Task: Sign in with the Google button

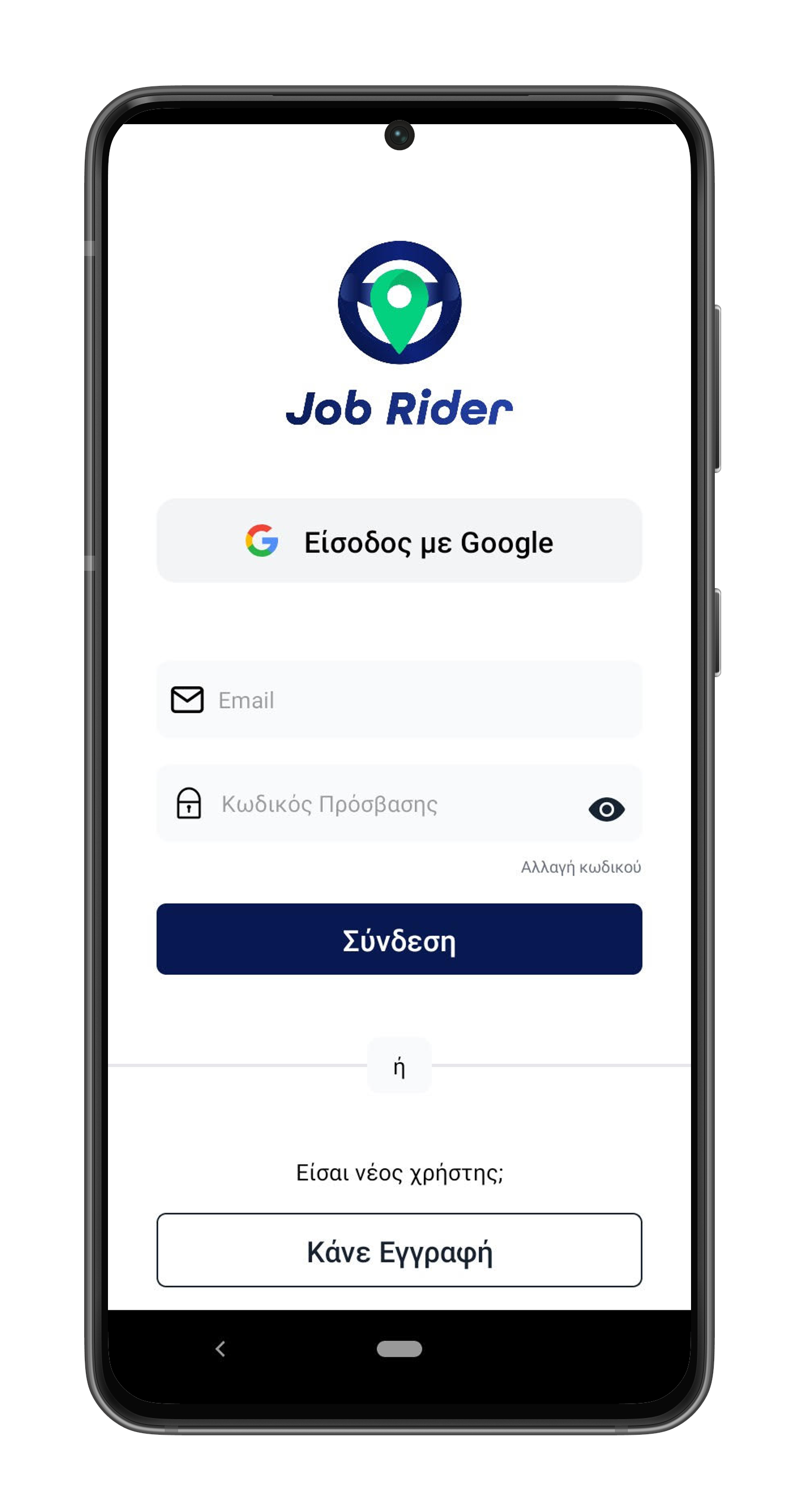Action: tap(399, 541)
